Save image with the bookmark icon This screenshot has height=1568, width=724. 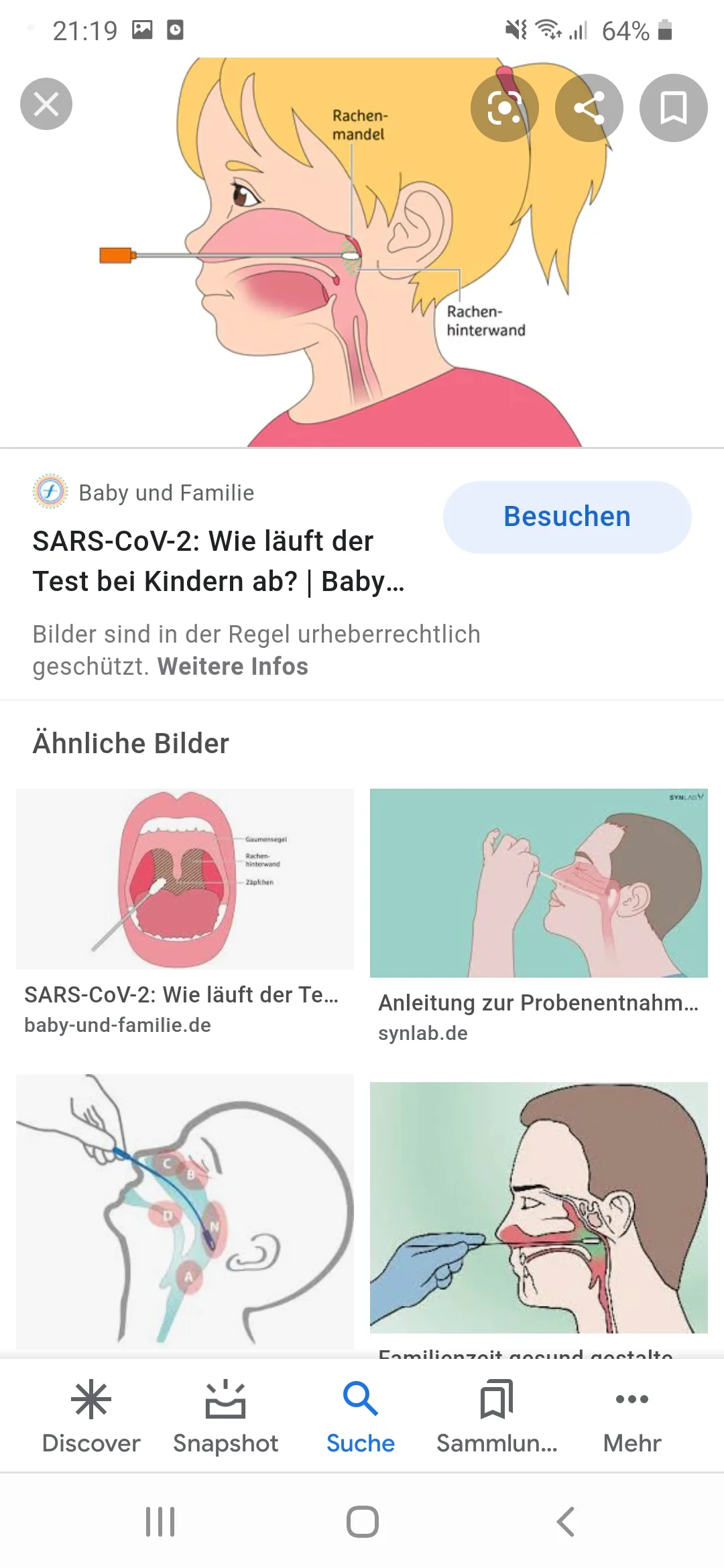coord(673,107)
